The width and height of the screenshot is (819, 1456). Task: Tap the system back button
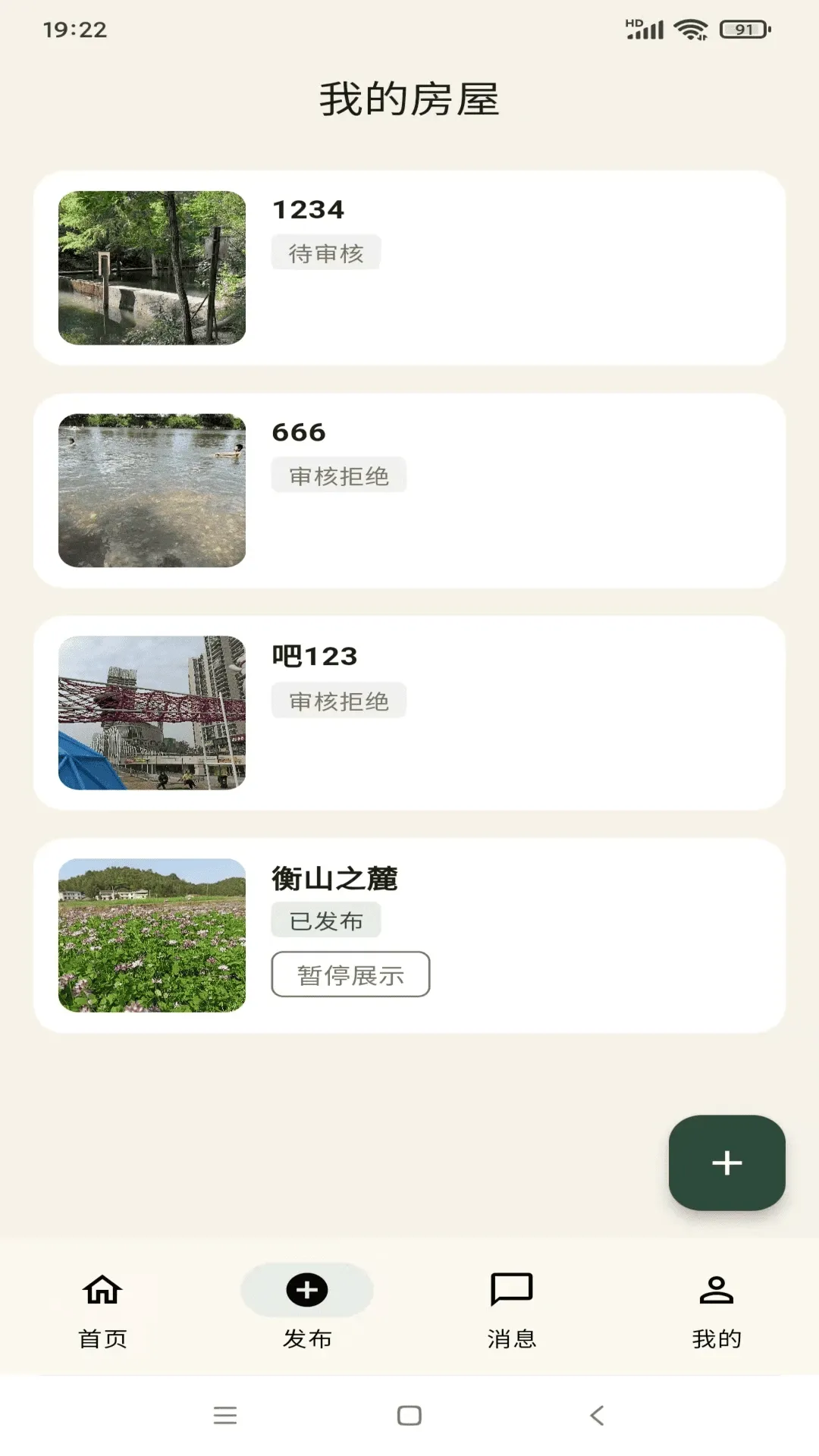click(x=597, y=1415)
